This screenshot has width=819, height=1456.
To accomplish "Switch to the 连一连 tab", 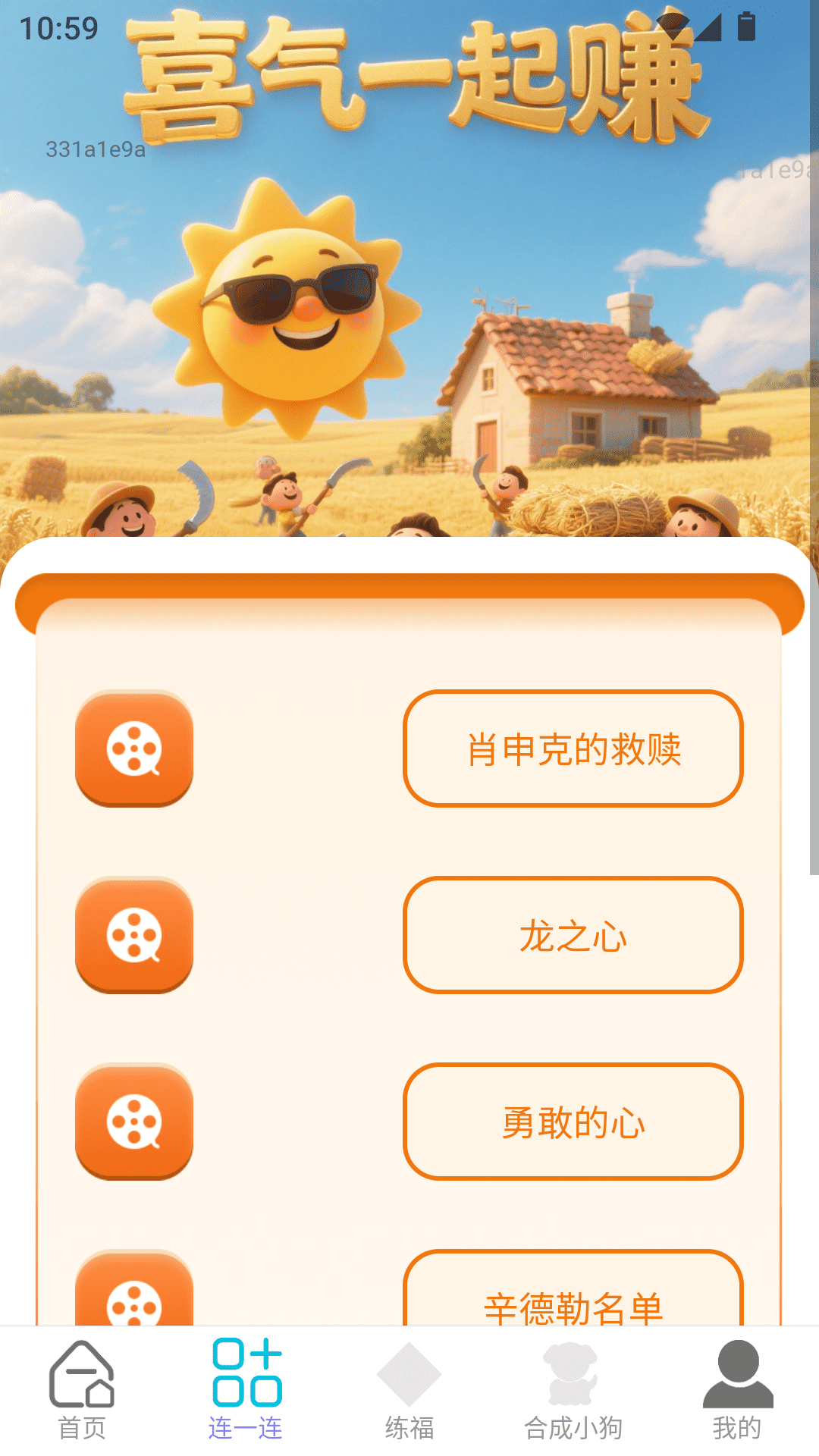I will [246, 1391].
